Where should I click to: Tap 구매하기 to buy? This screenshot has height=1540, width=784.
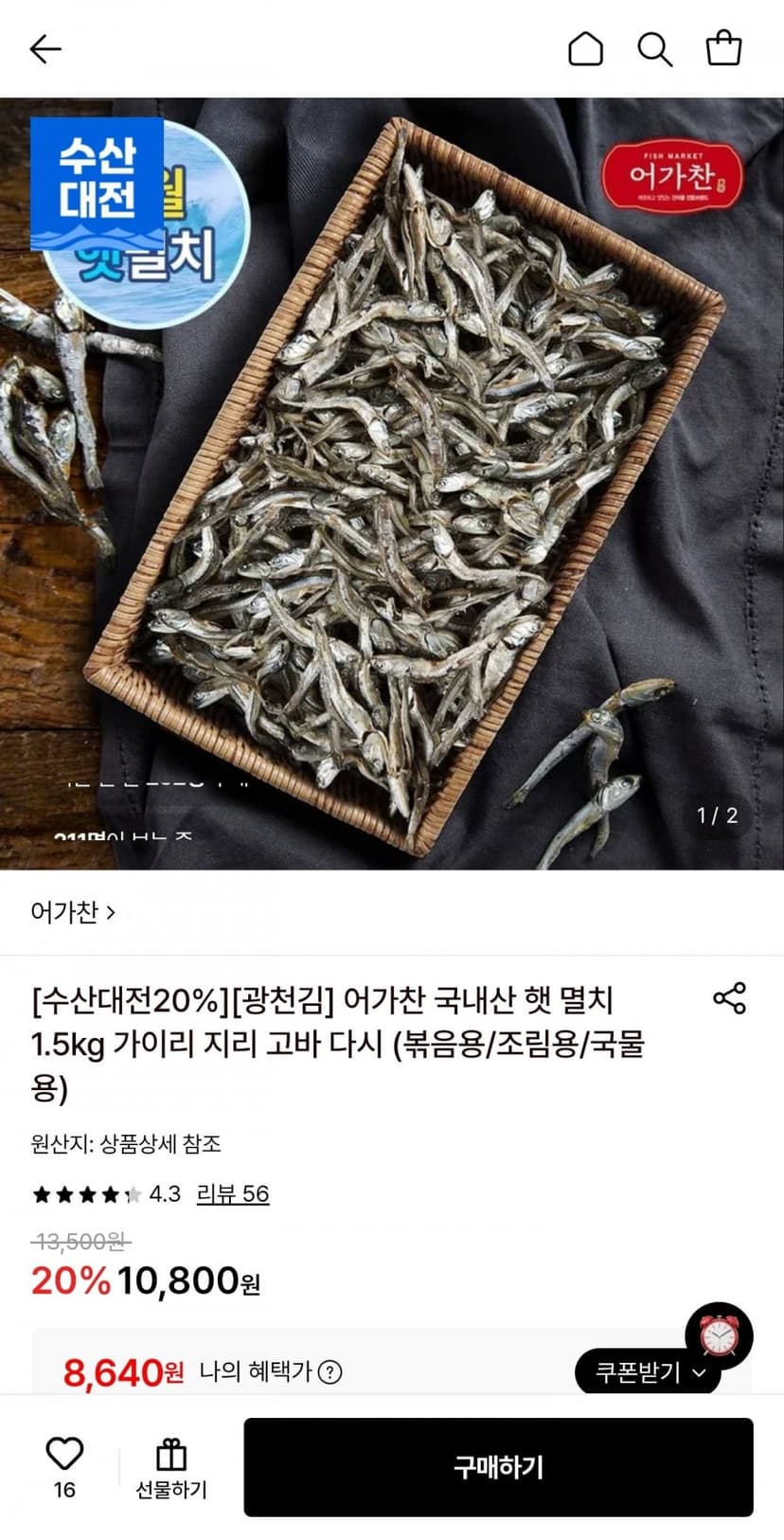tap(498, 1467)
